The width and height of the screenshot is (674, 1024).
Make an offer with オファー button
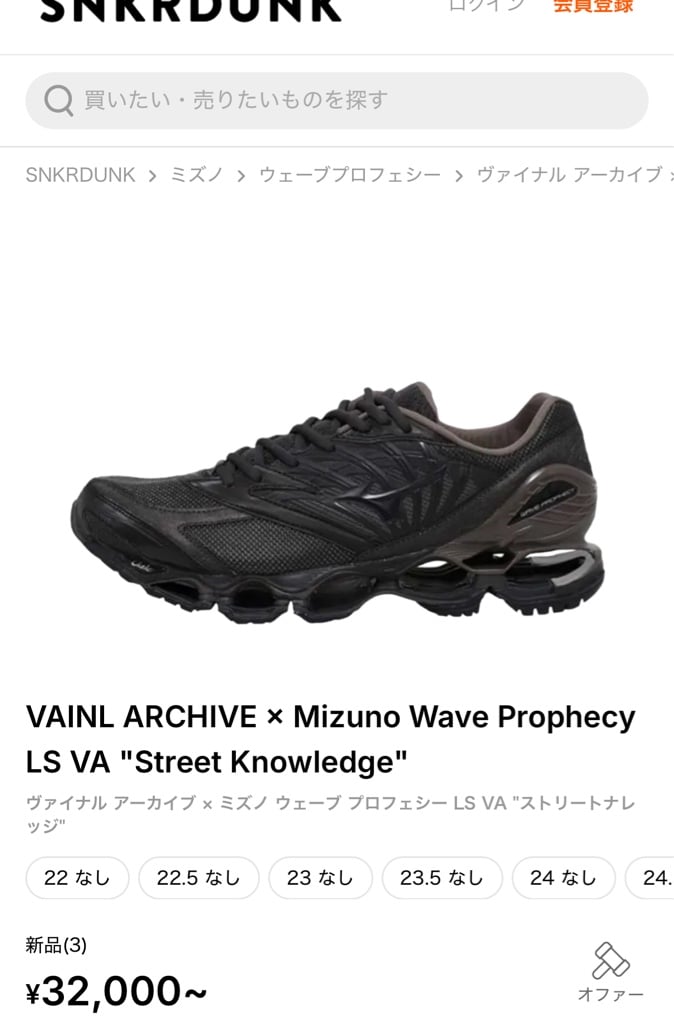611,972
